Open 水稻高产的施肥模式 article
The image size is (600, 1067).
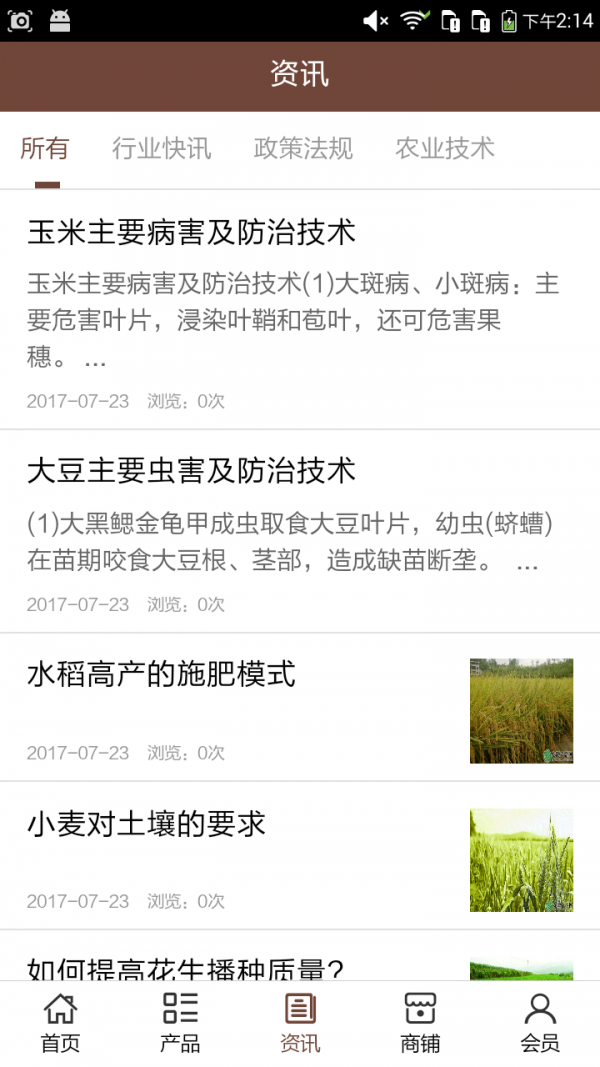(x=161, y=674)
